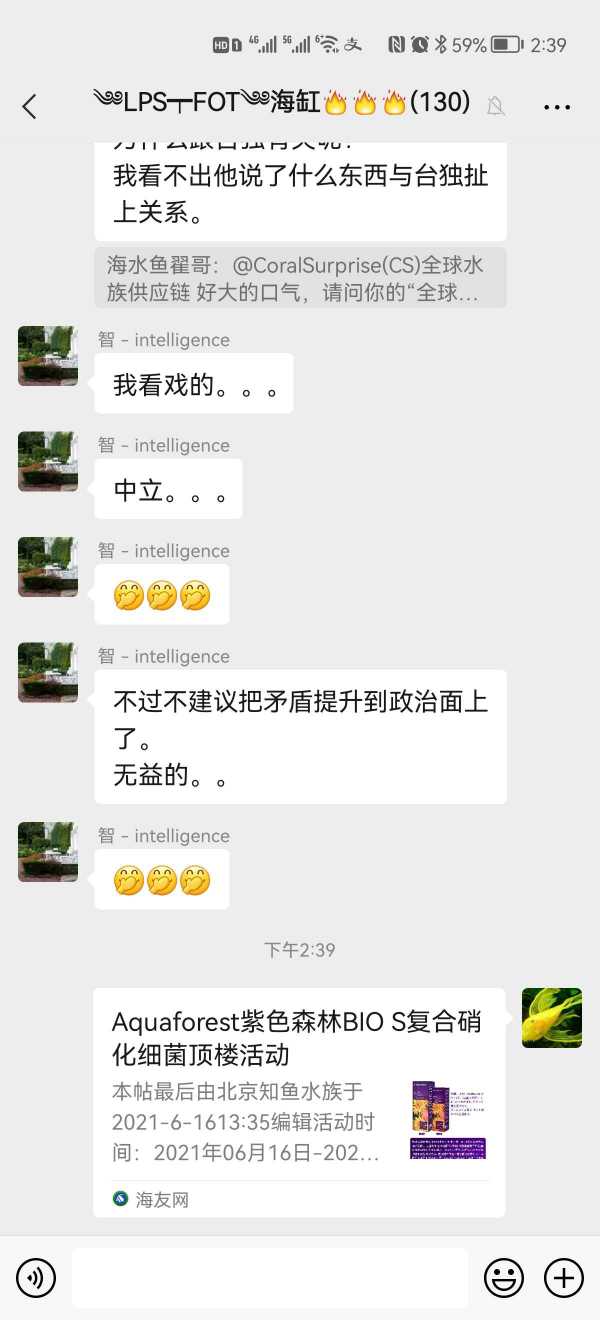Open the Aquaforest BIO S shared link card
Image resolution: width=600 pixels, height=1320 pixels.
click(299, 1102)
